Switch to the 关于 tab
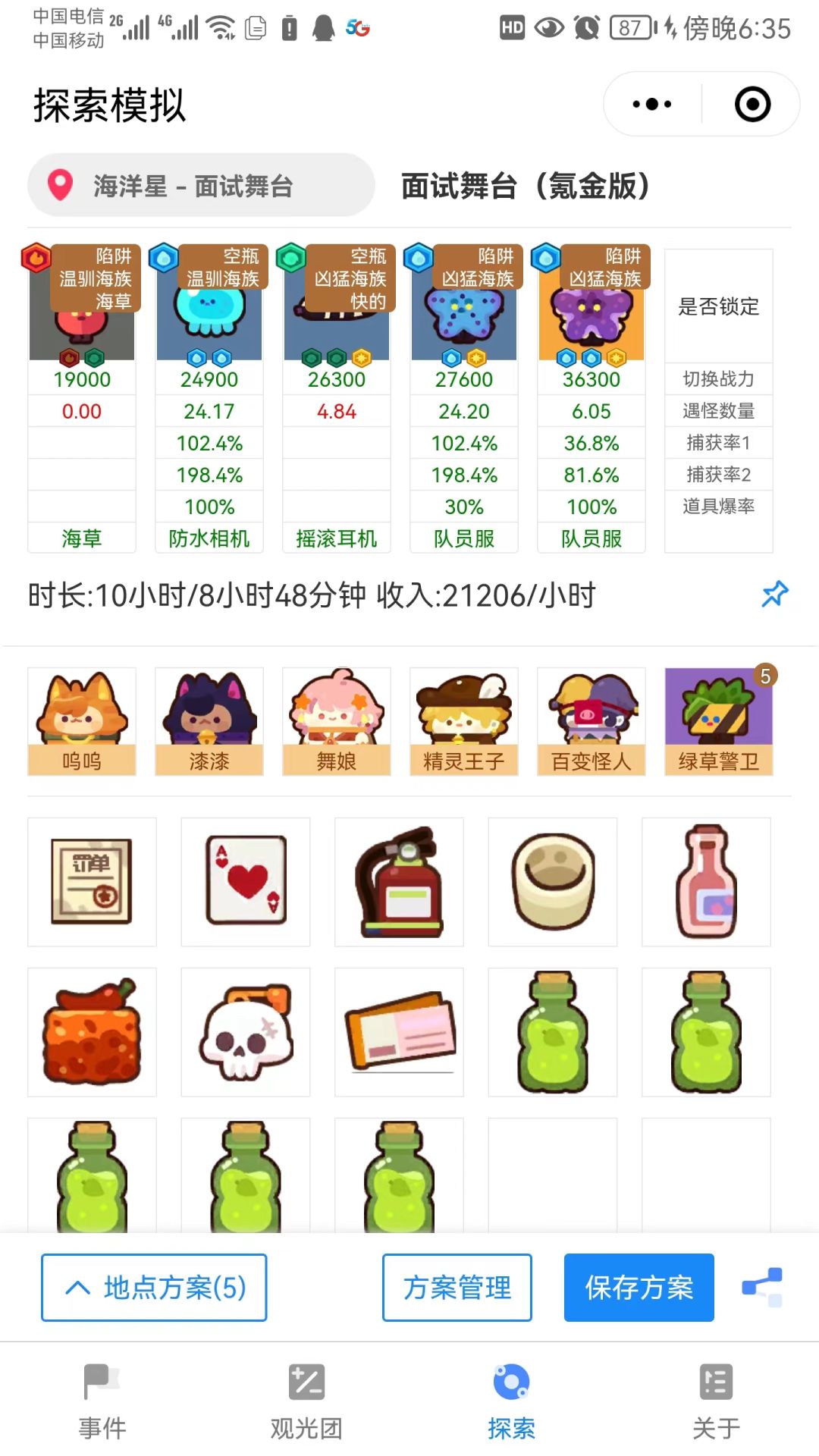The width and height of the screenshot is (819, 1456). [x=714, y=1398]
